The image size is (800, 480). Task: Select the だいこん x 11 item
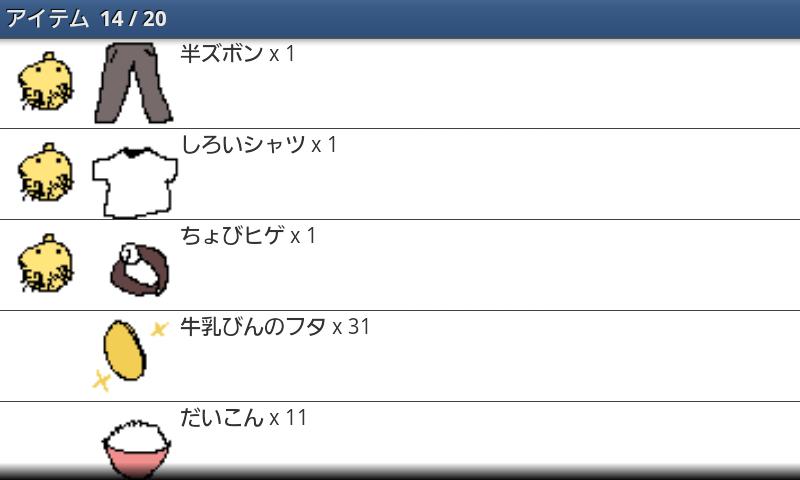pos(400,438)
